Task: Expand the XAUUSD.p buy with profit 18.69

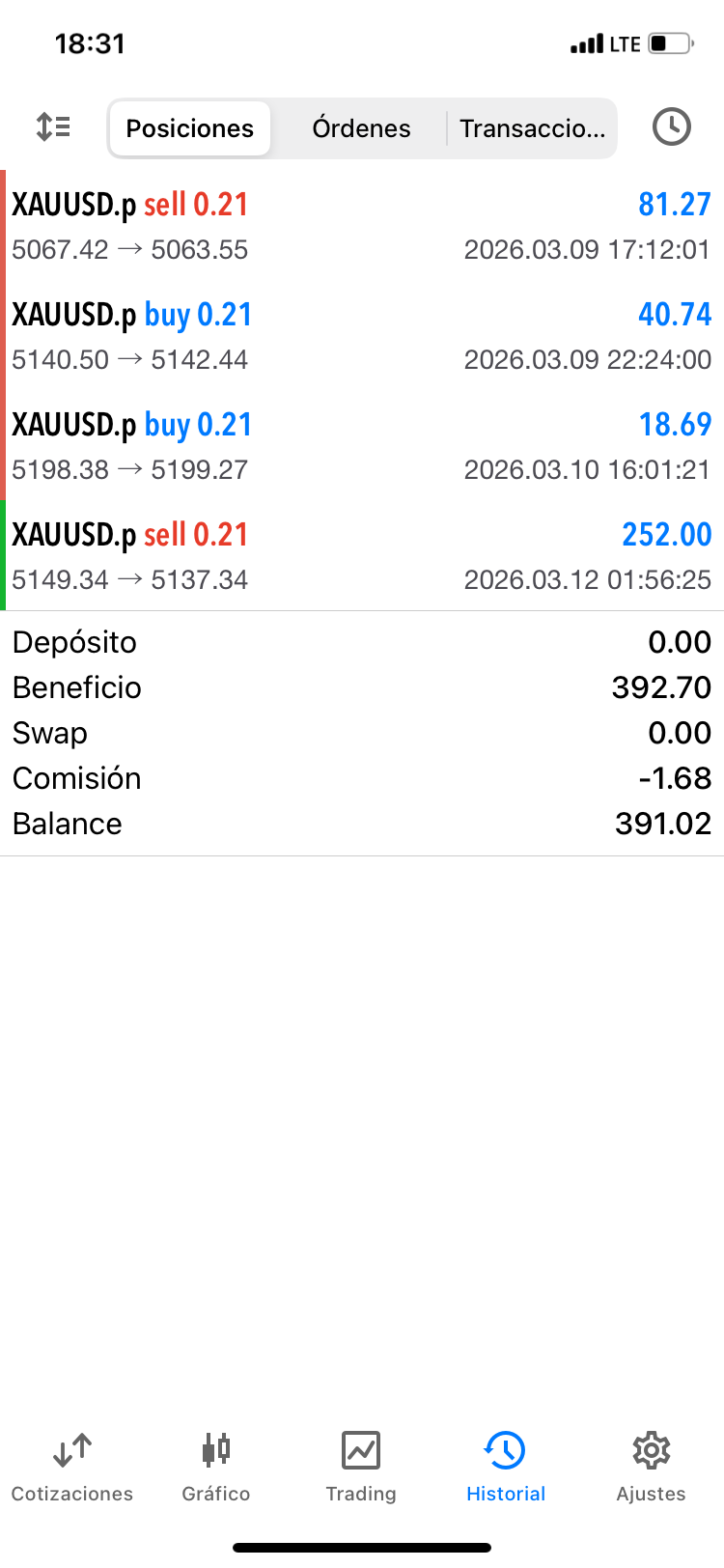Action: click(362, 446)
